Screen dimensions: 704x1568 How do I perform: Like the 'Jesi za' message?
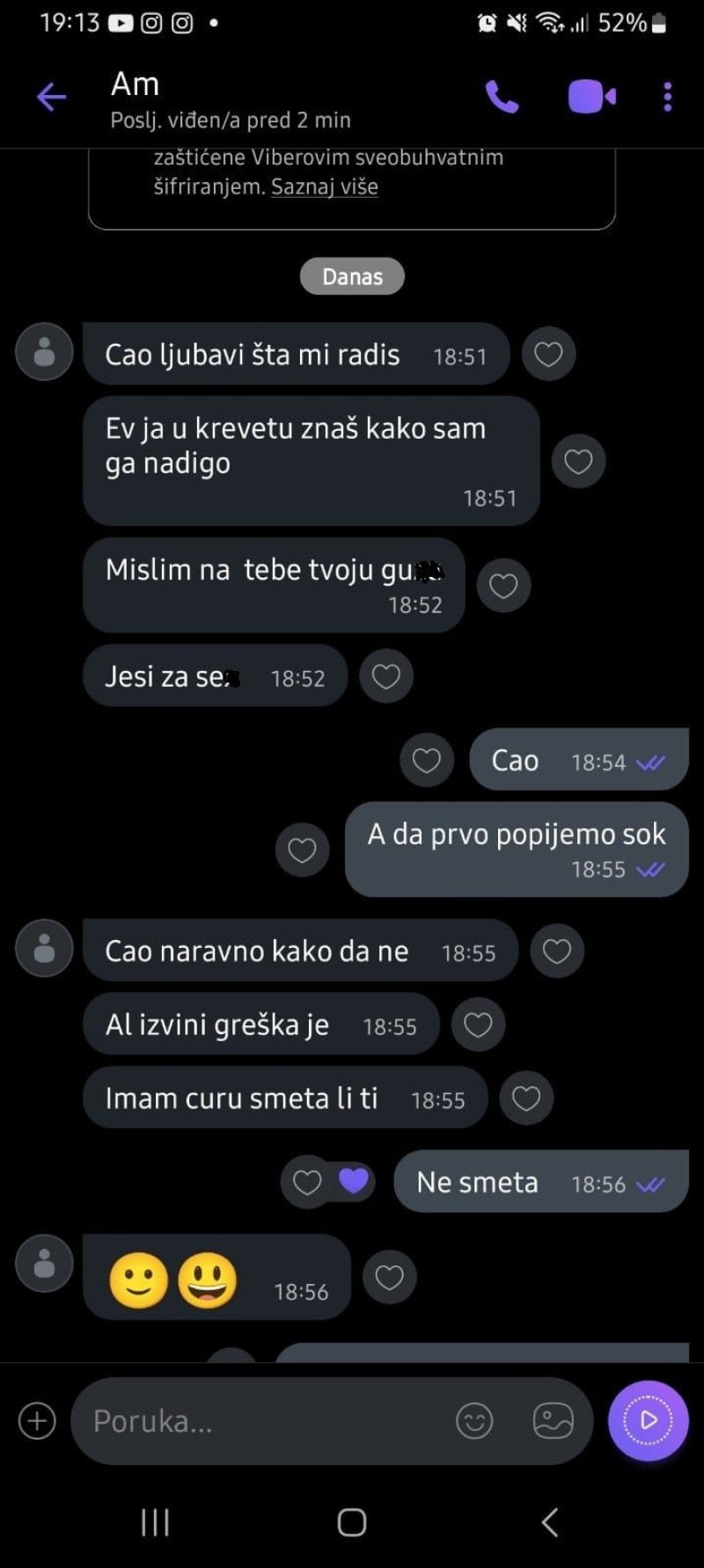[385, 676]
